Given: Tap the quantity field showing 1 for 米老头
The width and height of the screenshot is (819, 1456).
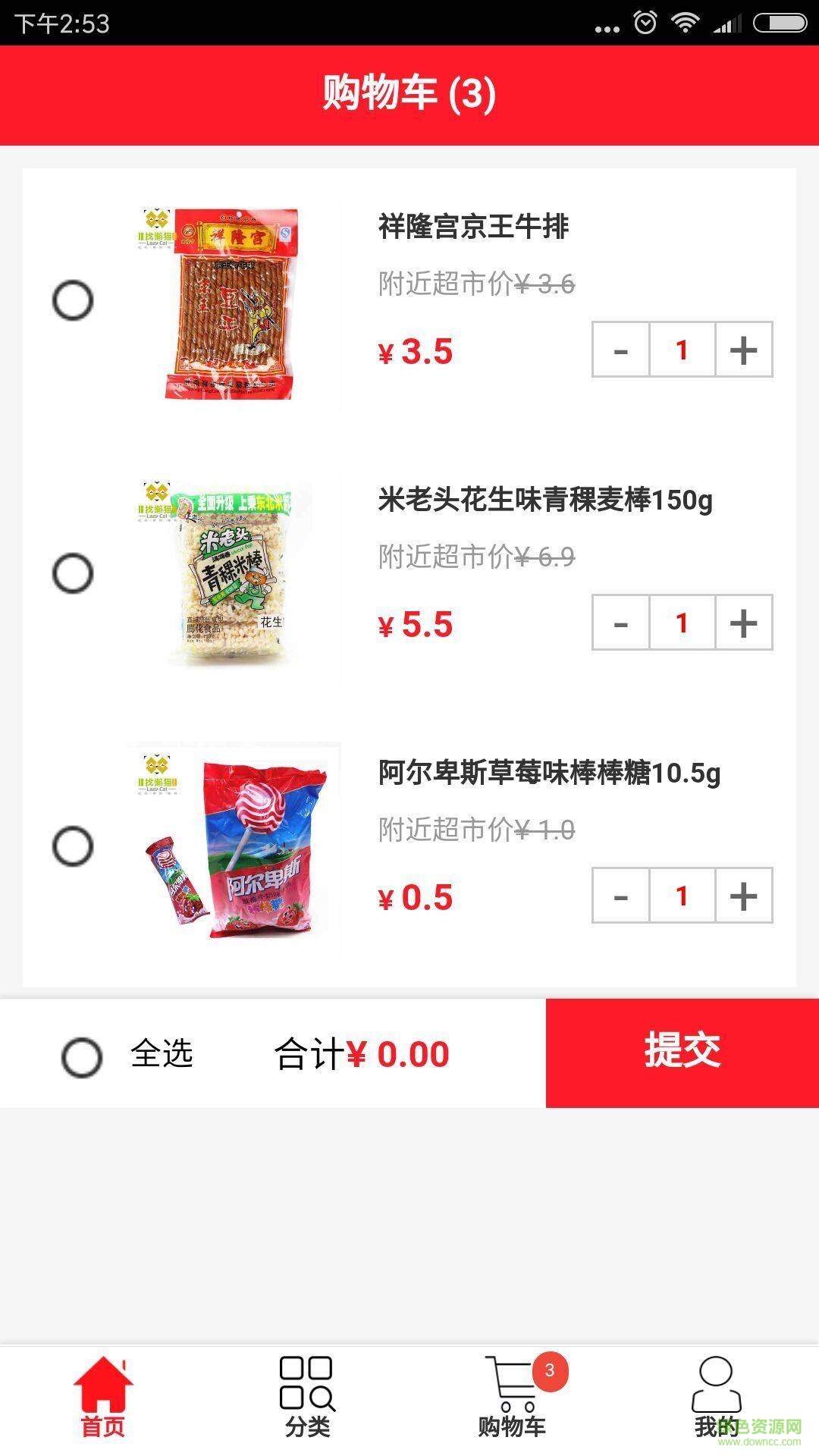Looking at the screenshot, I should pyautogui.click(x=682, y=623).
